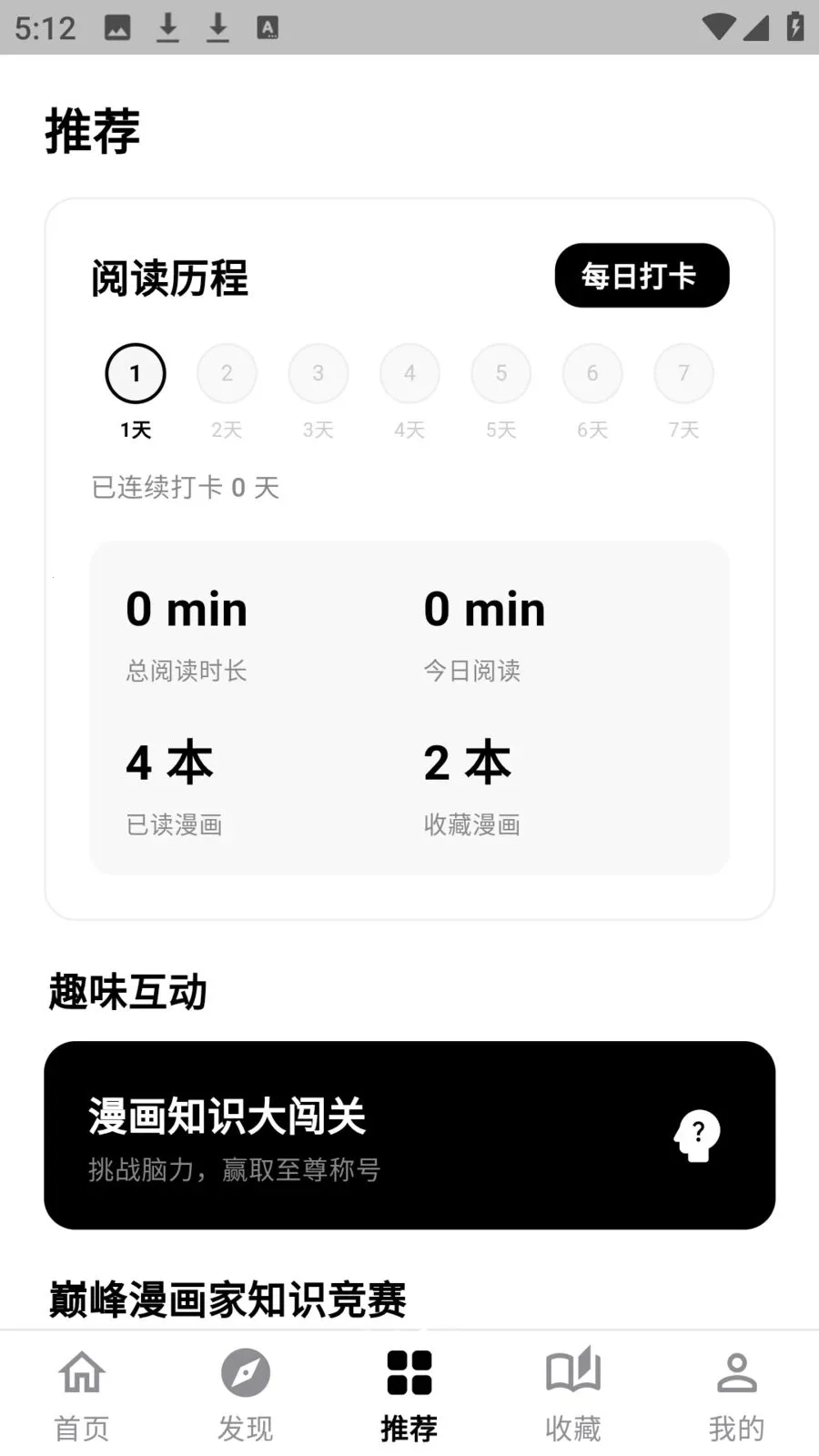The width and height of the screenshot is (819, 1456).
Task: Select the day 4 check-in circle
Action: [409, 373]
